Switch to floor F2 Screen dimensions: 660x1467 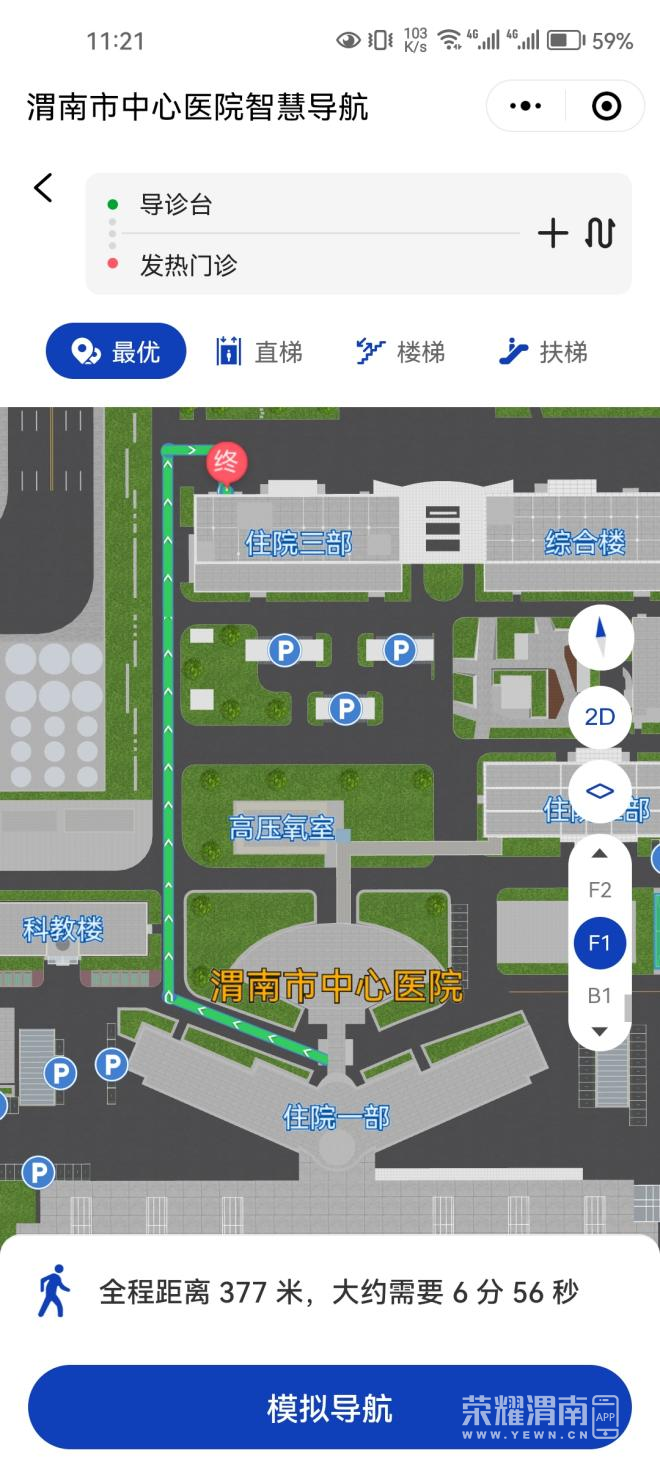point(600,890)
